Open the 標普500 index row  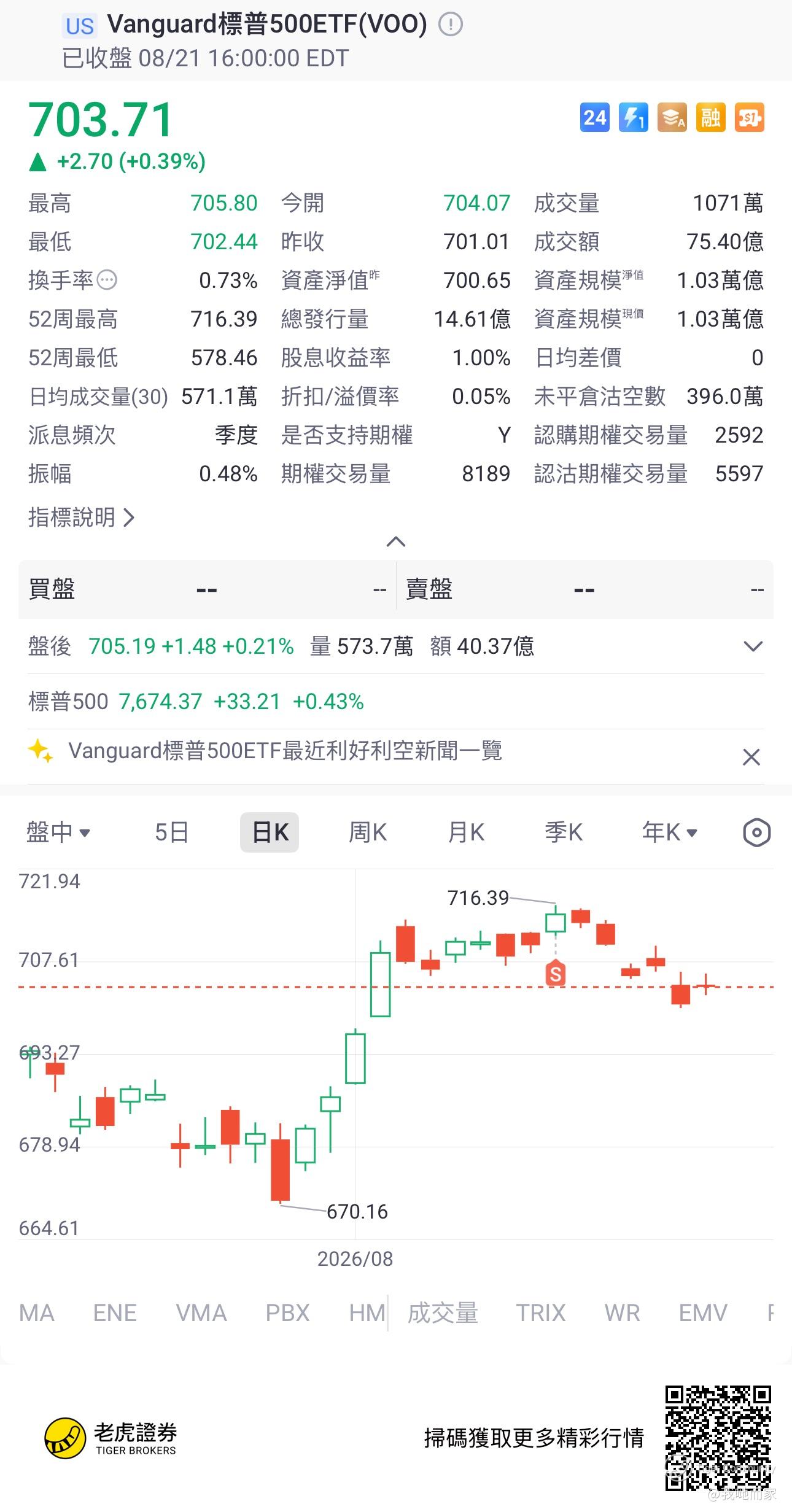396,701
